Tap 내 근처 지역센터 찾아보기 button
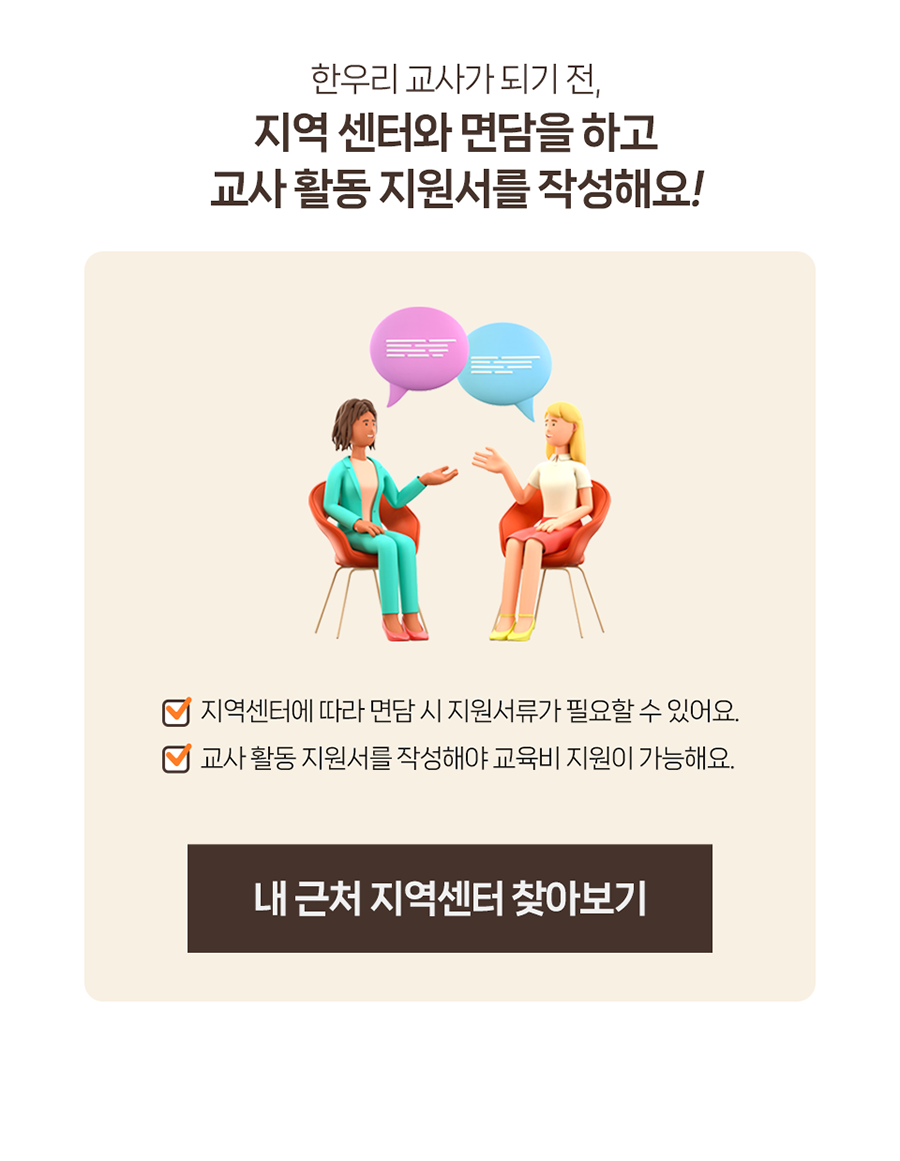 click(x=449, y=898)
